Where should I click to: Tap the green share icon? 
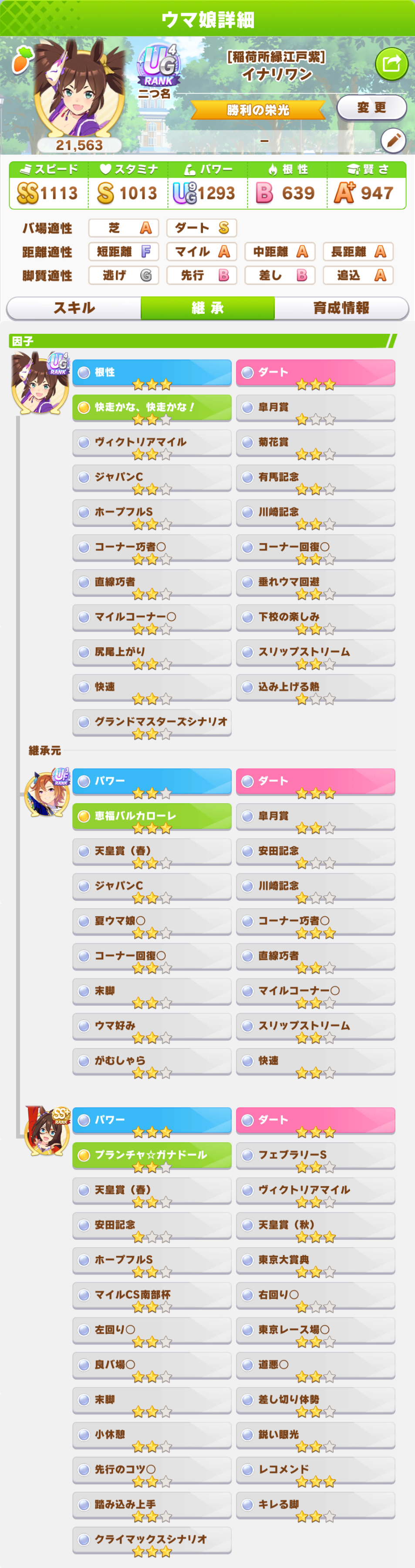pos(391,63)
